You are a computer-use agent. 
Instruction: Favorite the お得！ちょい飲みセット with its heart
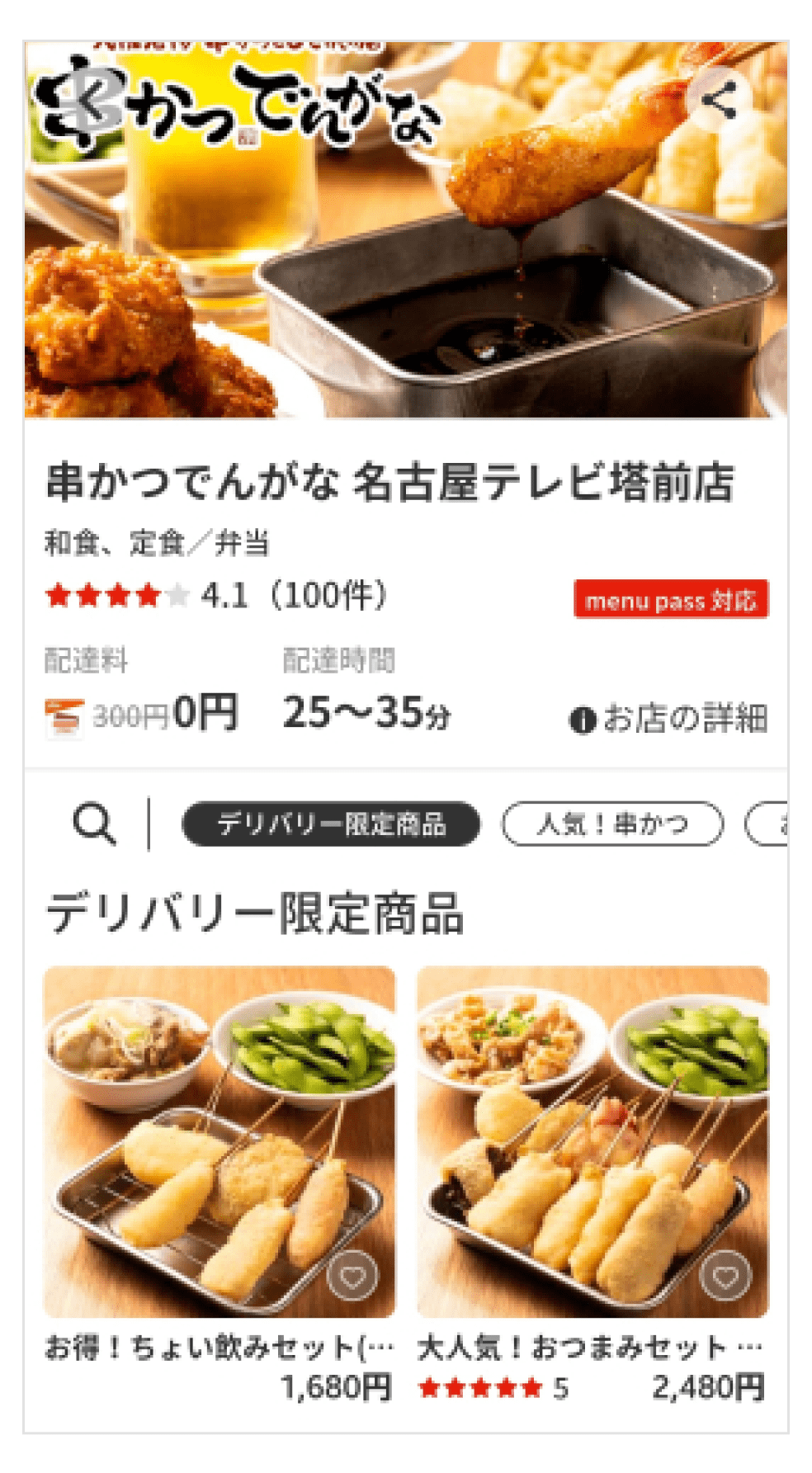[x=352, y=1277]
